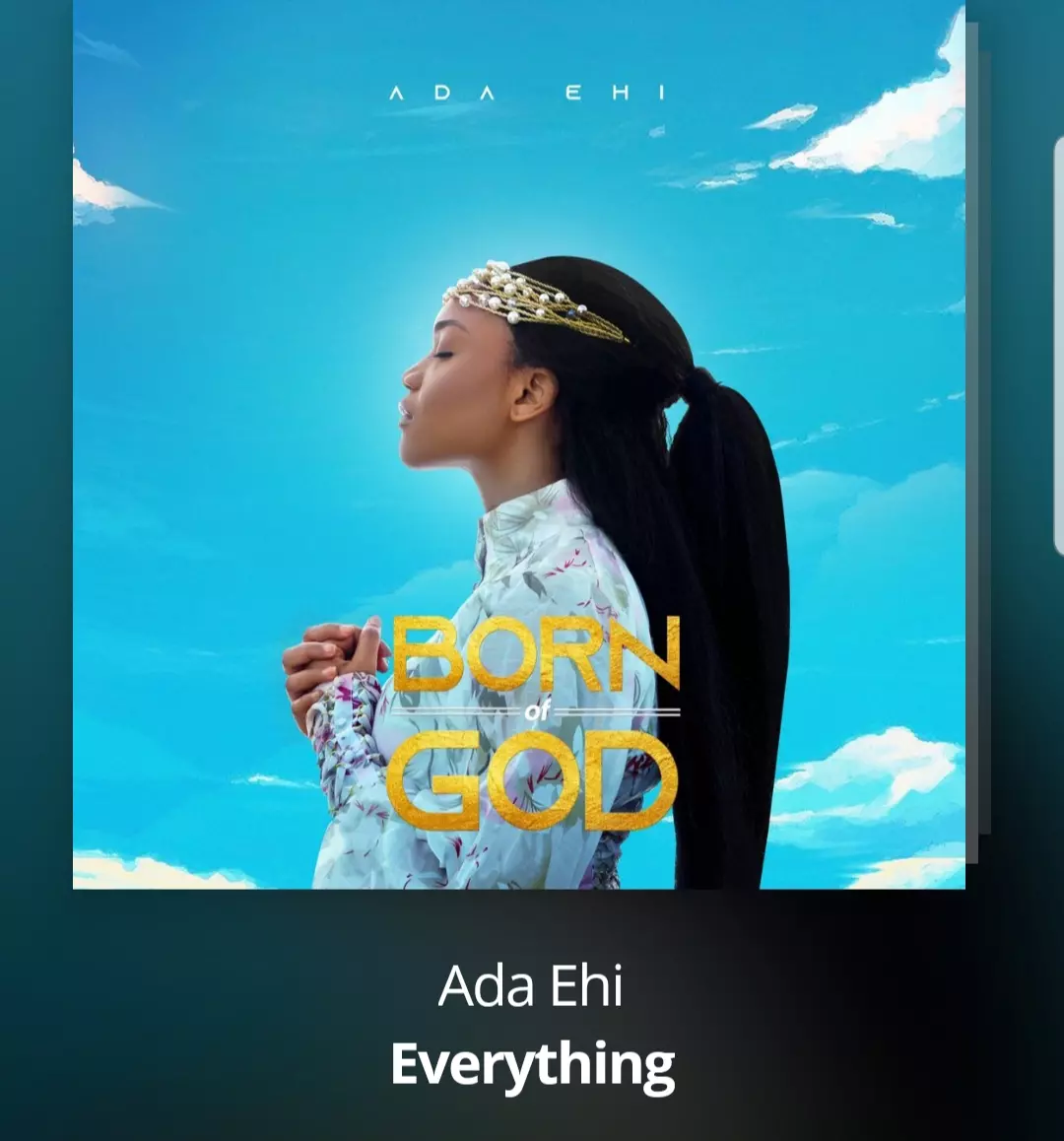Open the edge panel handle

pos(1058,345)
